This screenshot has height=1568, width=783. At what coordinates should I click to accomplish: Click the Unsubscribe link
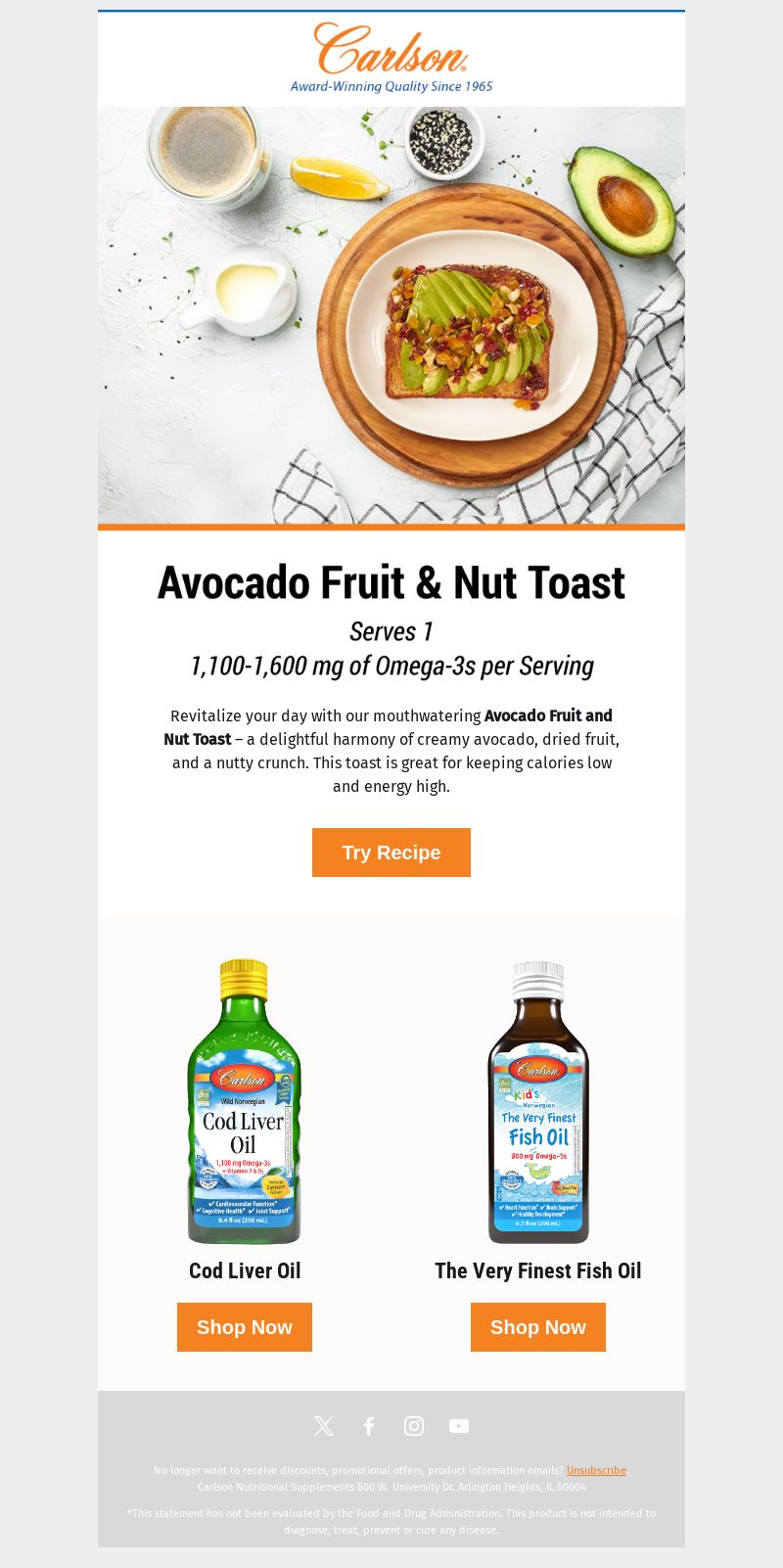pyautogui.click(x=596, y=1470)
